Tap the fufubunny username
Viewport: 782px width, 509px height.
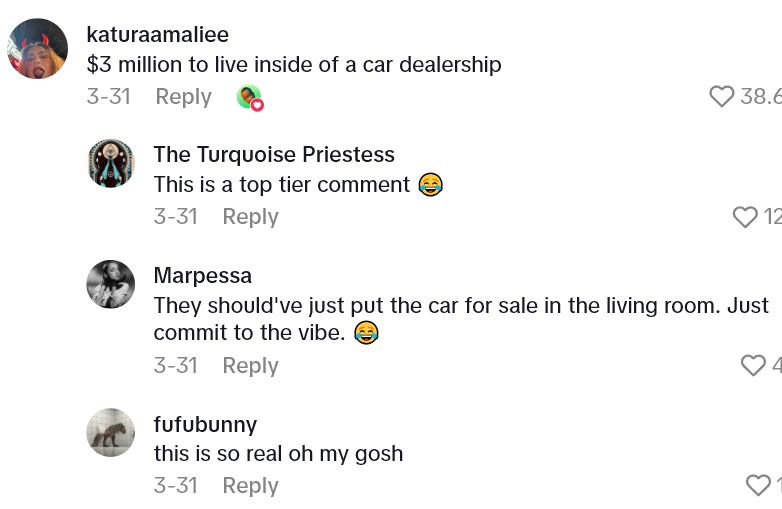(x=205, y=424)
